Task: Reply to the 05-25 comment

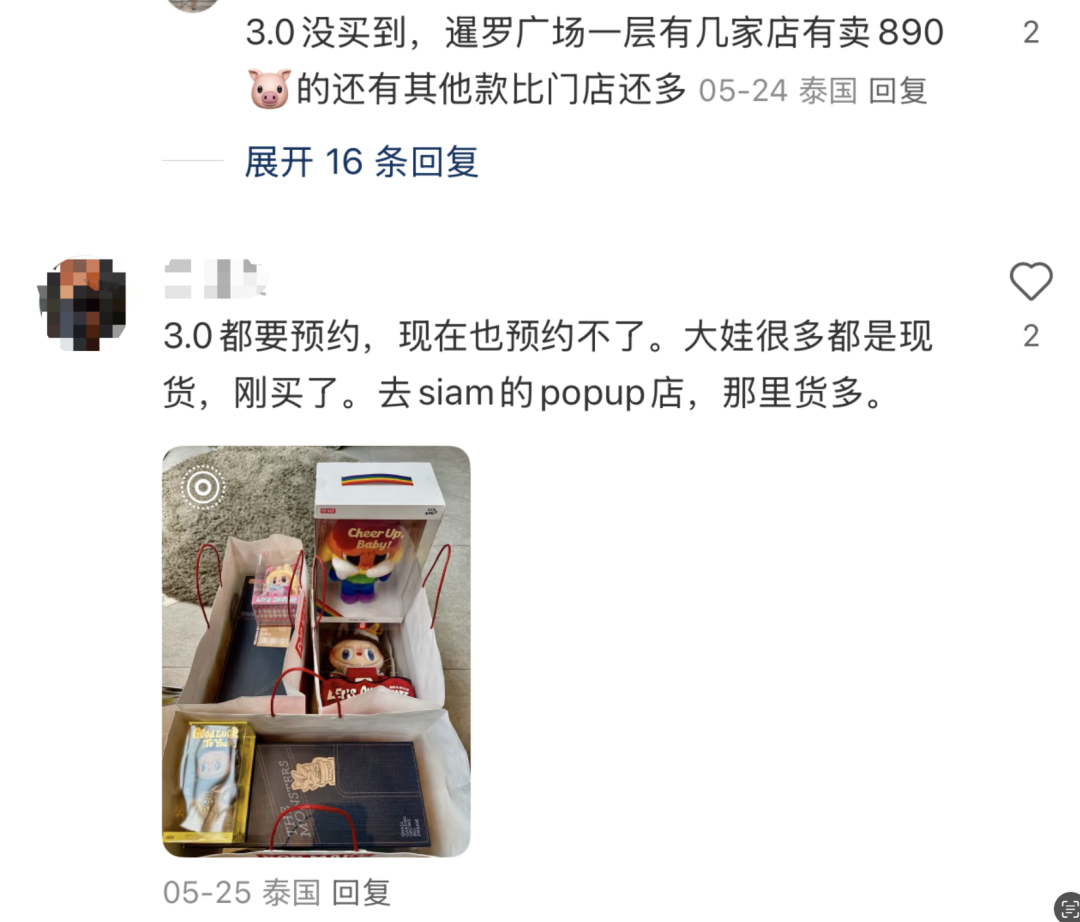Action: coord(361,892)
